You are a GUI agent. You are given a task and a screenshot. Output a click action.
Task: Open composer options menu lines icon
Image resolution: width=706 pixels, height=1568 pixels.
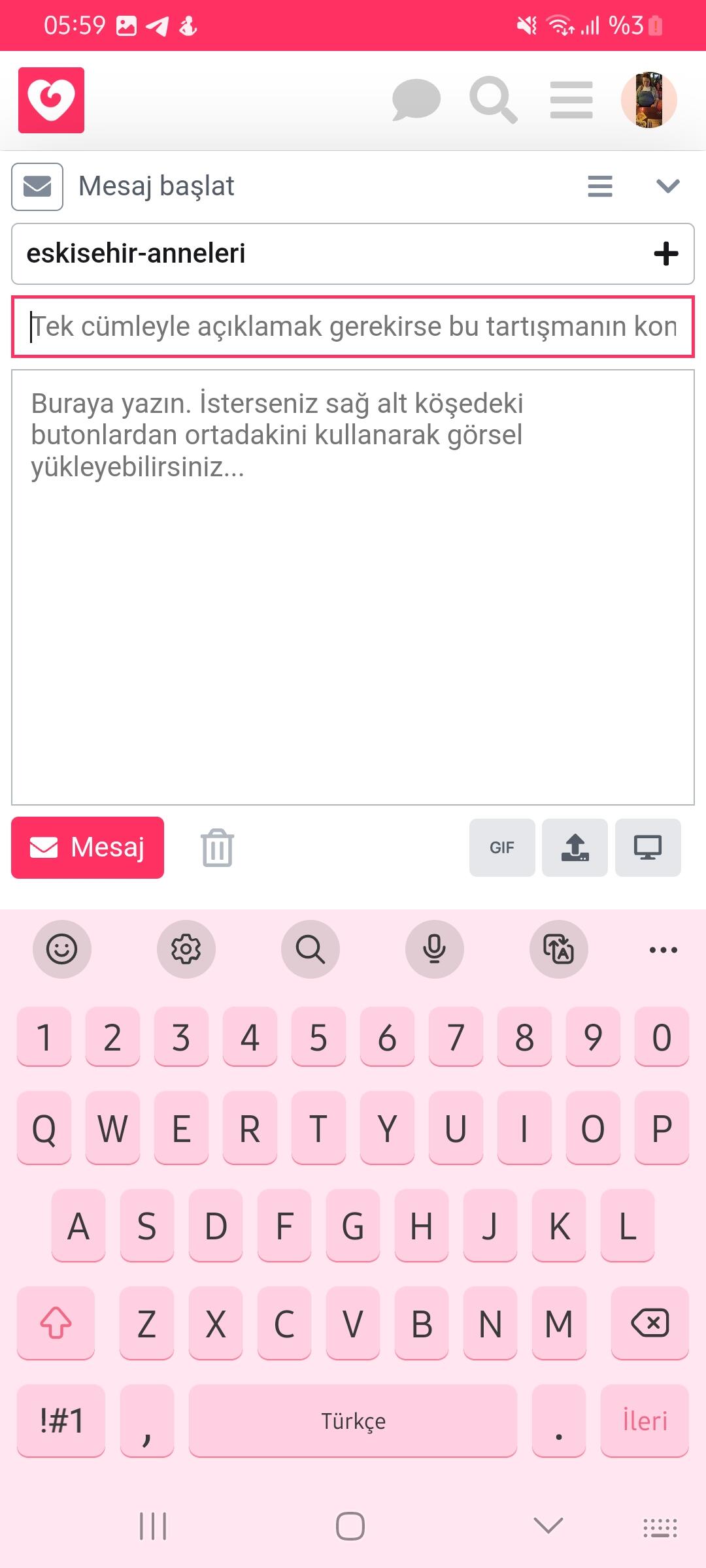[x=599, y=187]
